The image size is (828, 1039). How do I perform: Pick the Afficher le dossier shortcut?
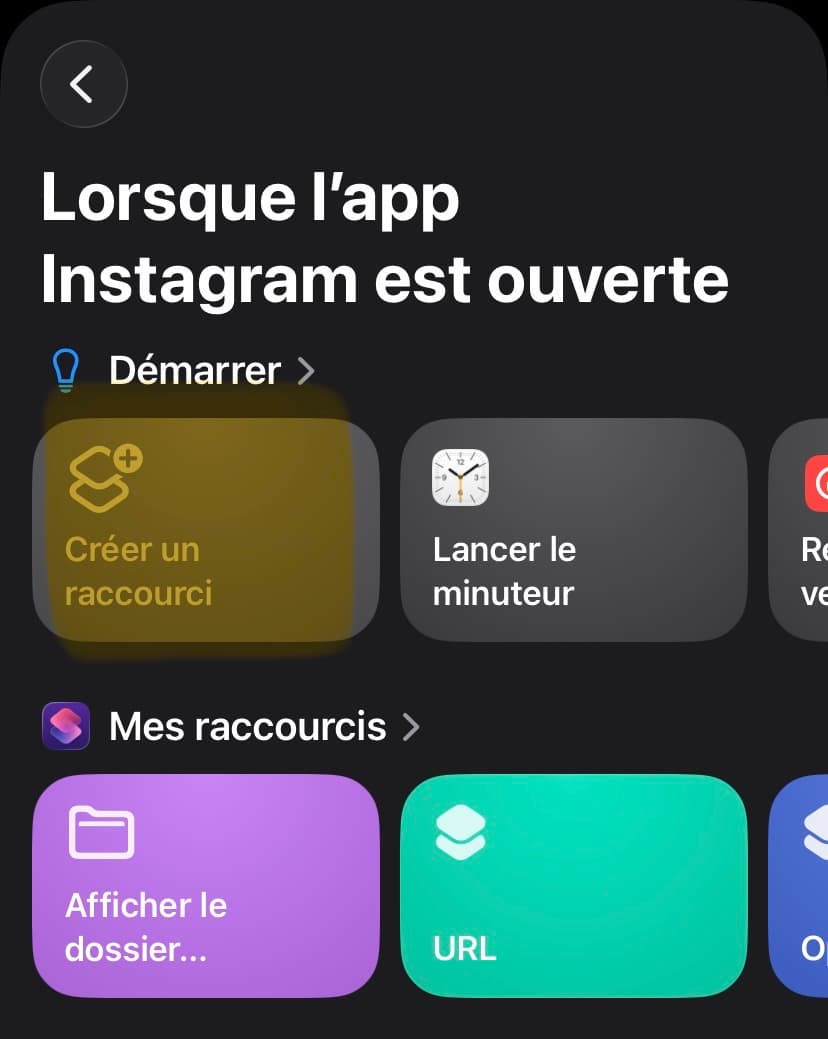pos(206,886)
